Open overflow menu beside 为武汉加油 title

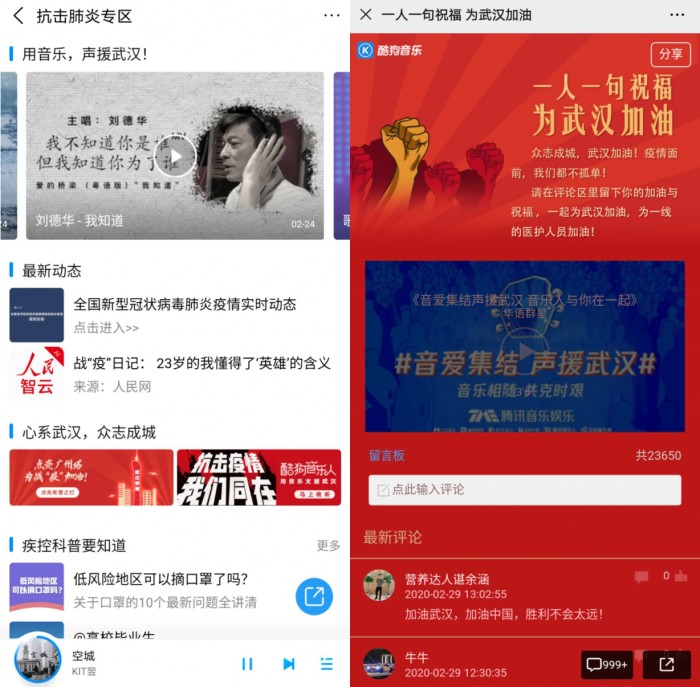[680, 15]
